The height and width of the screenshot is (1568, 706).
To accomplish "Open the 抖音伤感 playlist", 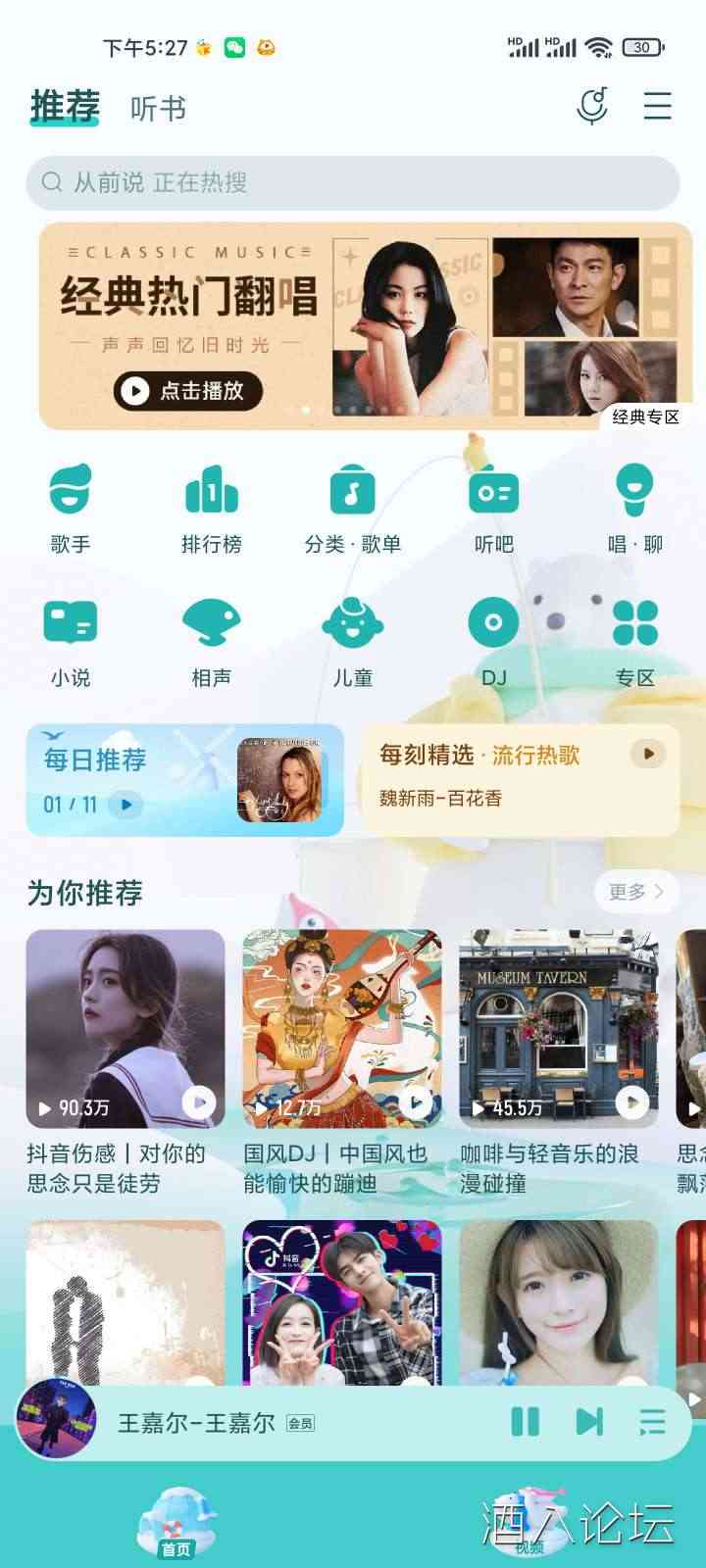I will (x=126, y=1029).
